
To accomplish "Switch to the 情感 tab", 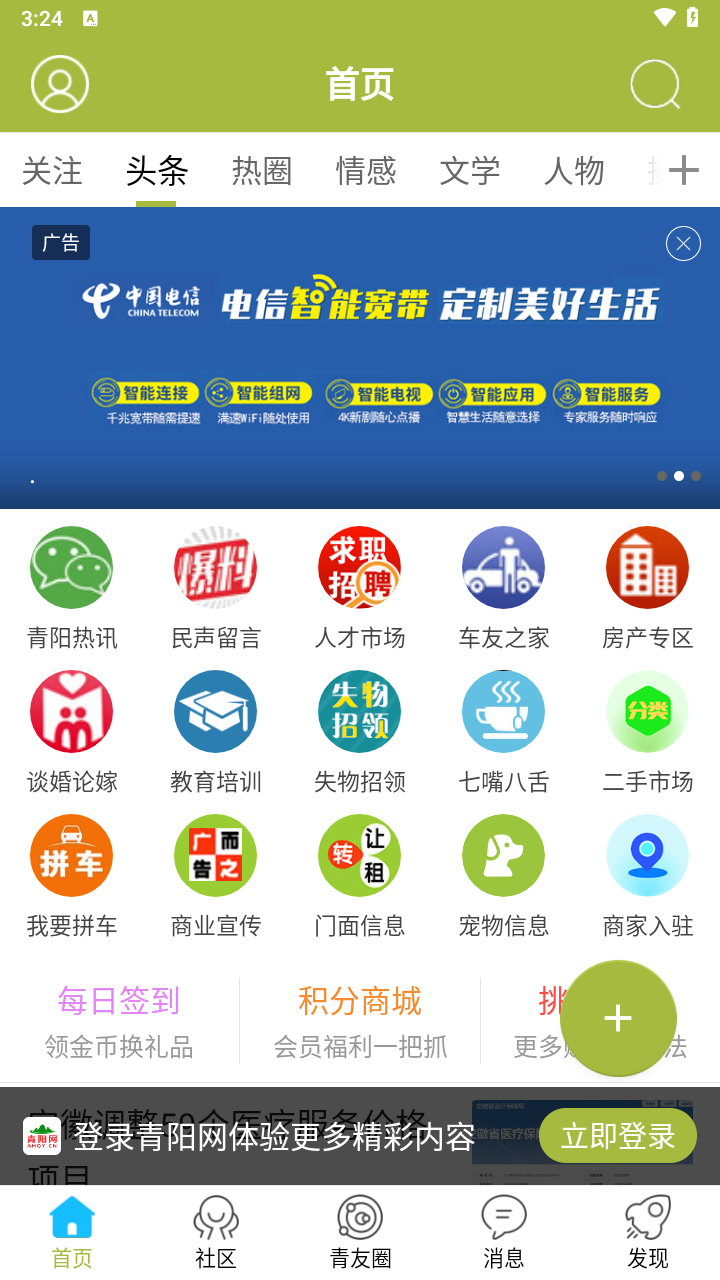I will point(366,171).
